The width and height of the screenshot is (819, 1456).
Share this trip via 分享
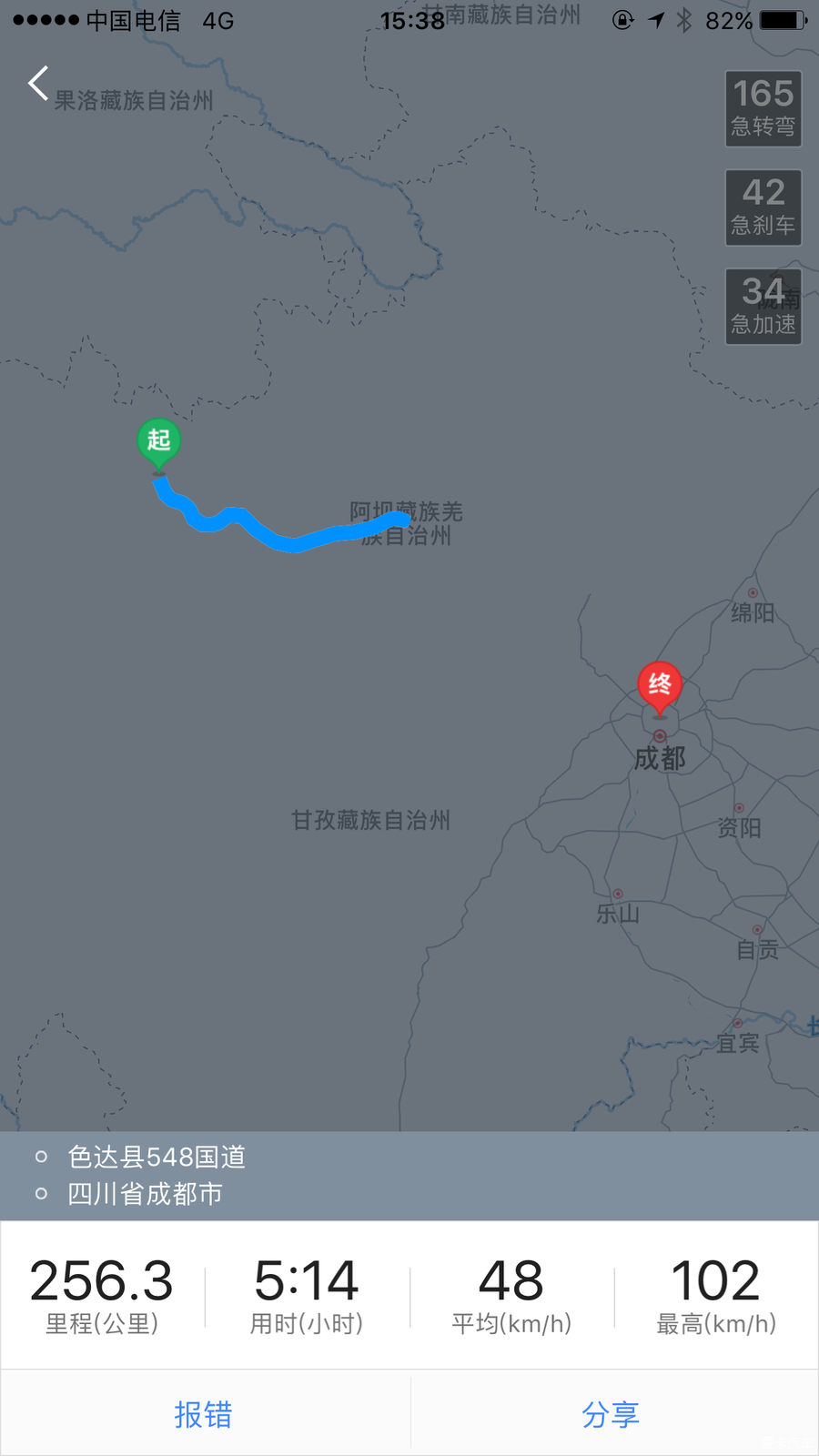pos(611,1414)
